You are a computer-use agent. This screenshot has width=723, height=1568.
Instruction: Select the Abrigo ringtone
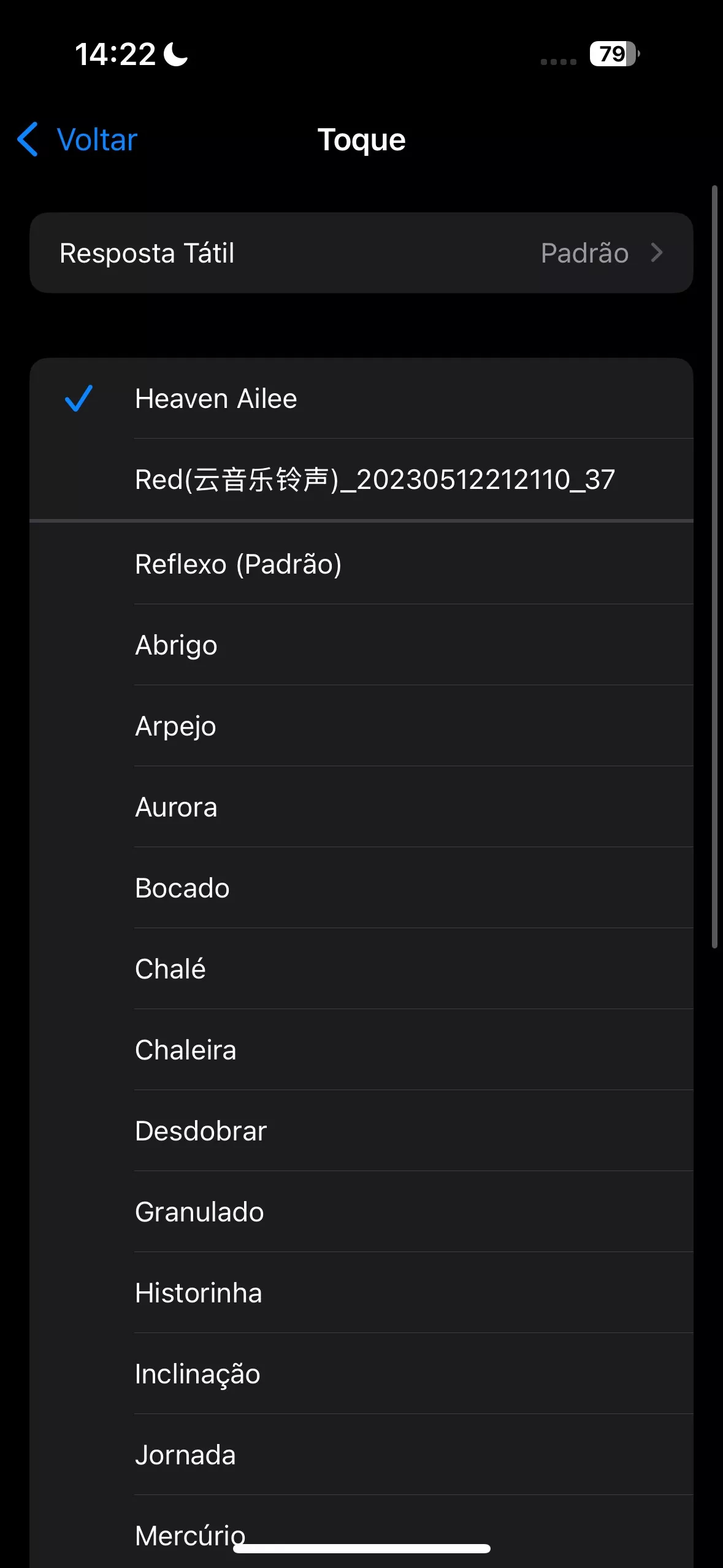pyautogui.click(x=176, y=645)
